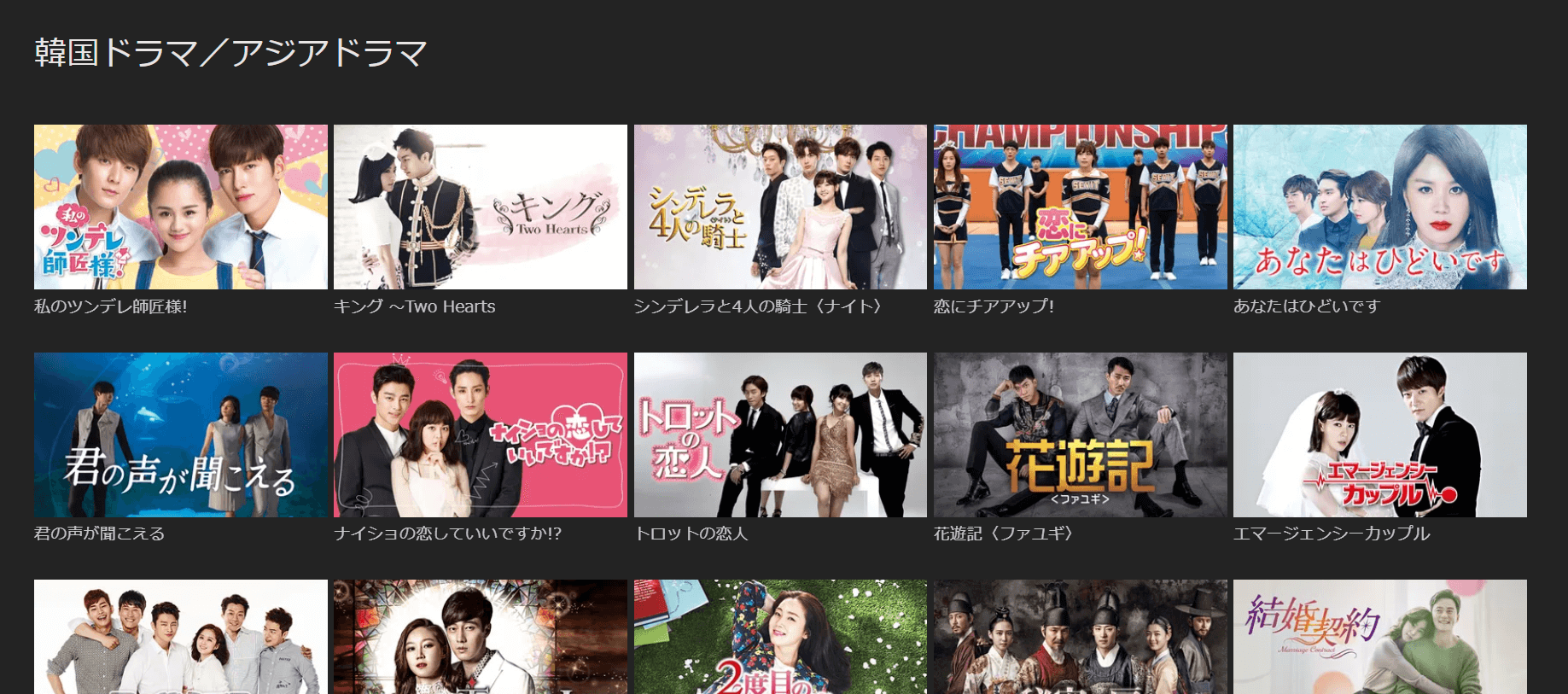
Task: Open エマージェンシーカップル drama
Action: 1379,434
